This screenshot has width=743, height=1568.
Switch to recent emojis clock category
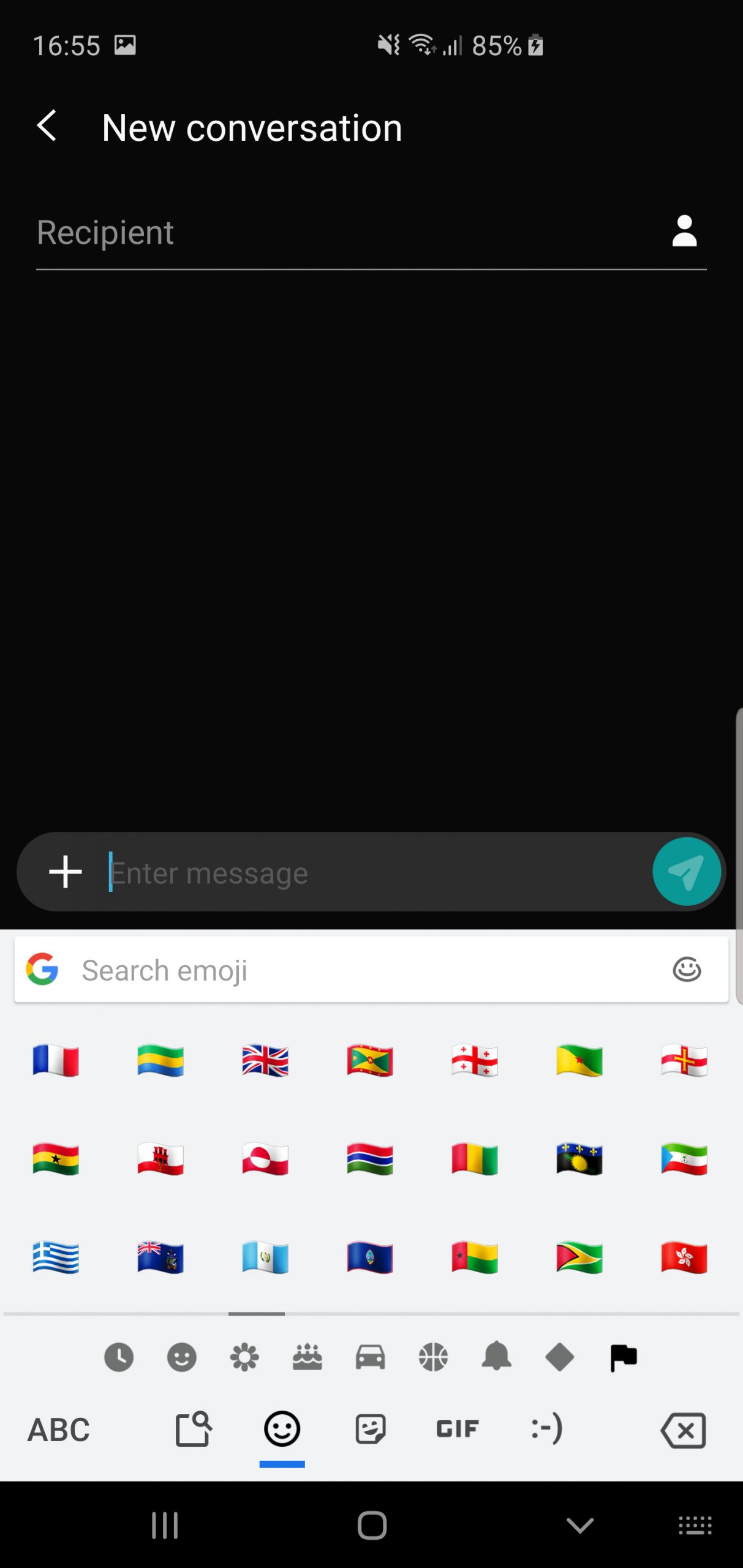(x=119, y=1358)
